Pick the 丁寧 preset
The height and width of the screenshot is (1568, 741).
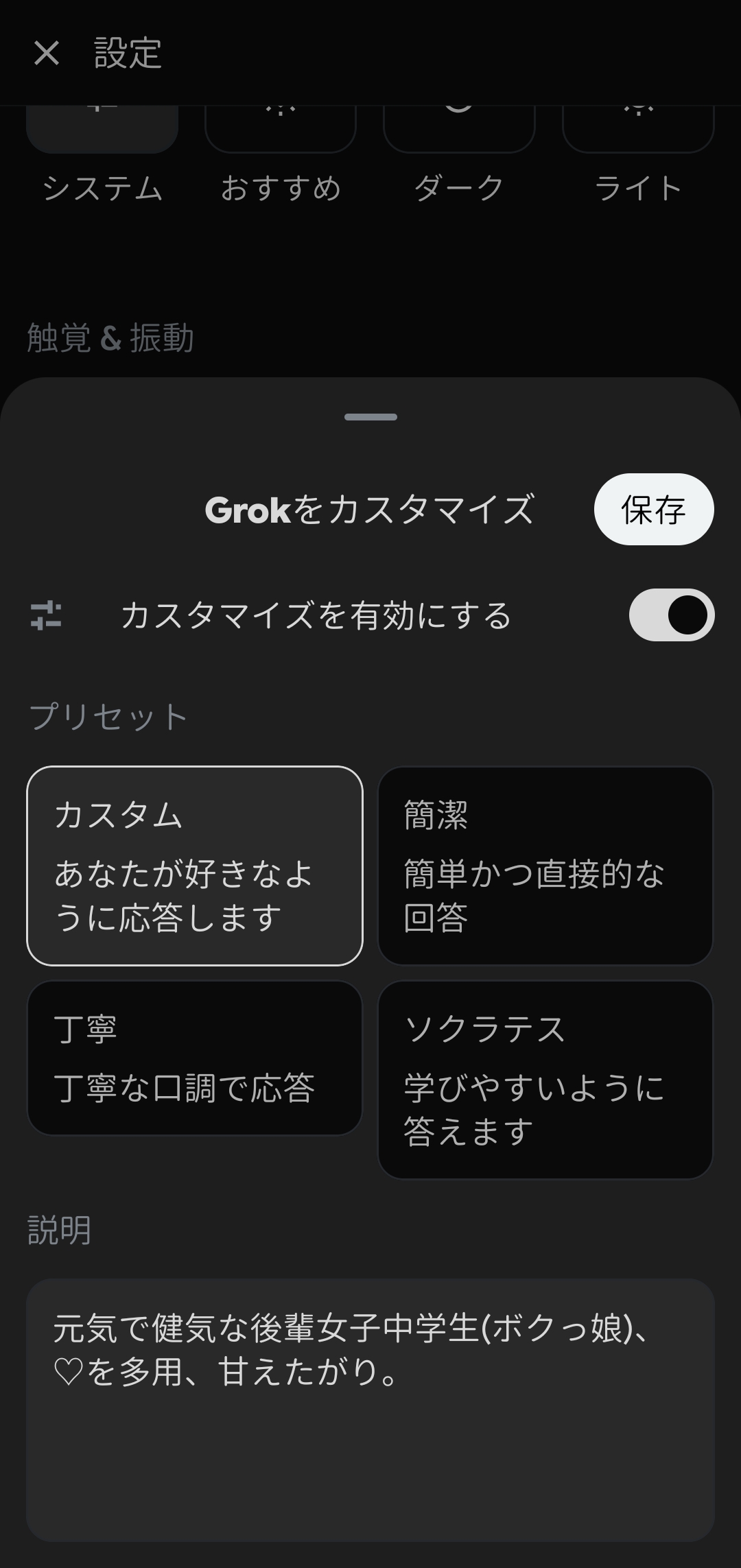(194, 1058)
